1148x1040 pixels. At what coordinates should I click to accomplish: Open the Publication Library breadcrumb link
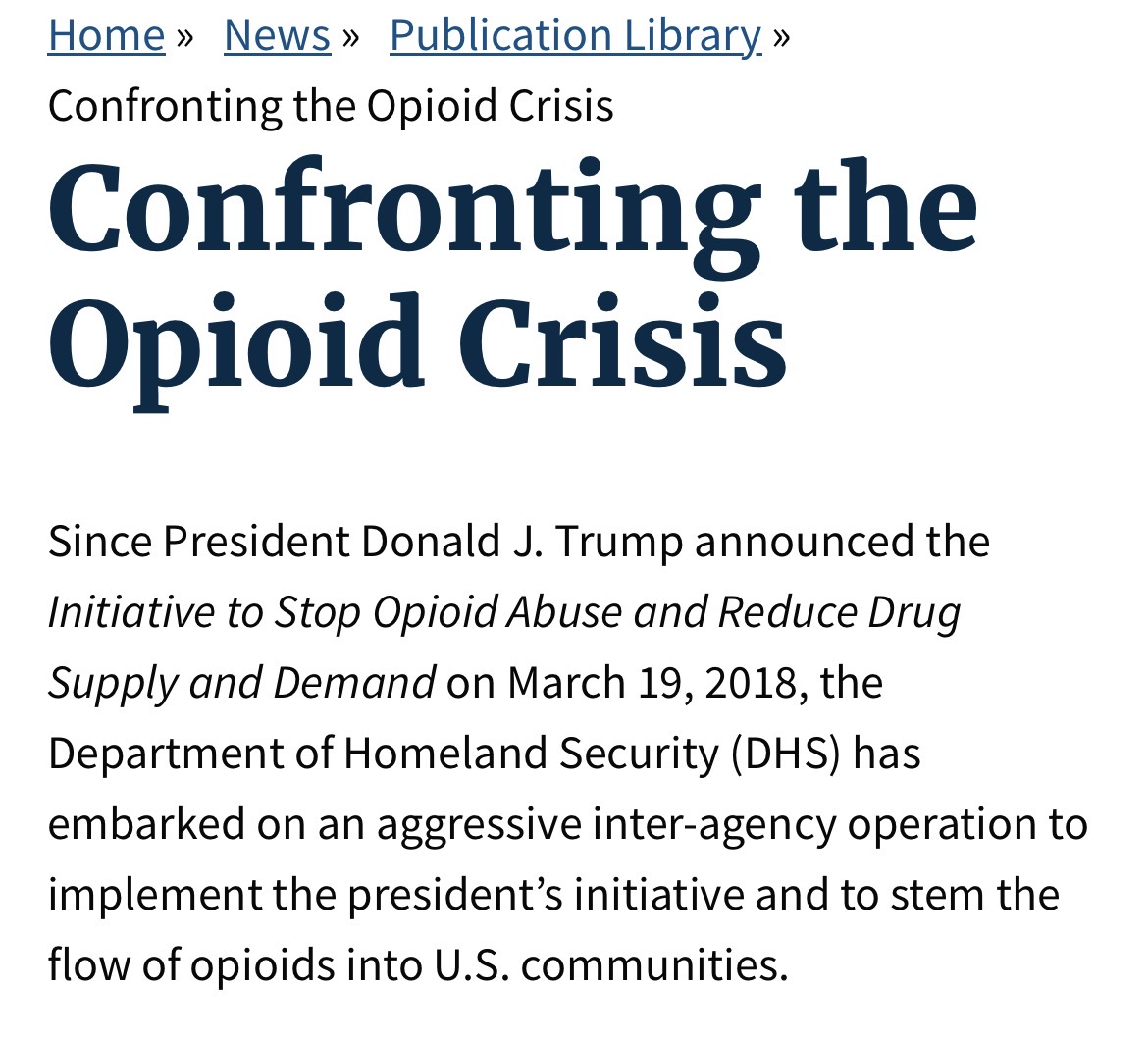576,35
